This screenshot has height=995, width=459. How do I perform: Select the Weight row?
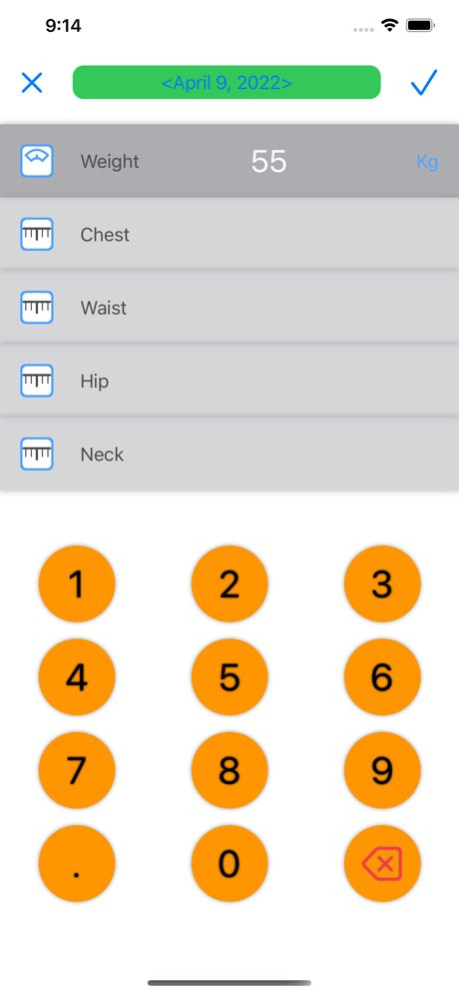229,161
